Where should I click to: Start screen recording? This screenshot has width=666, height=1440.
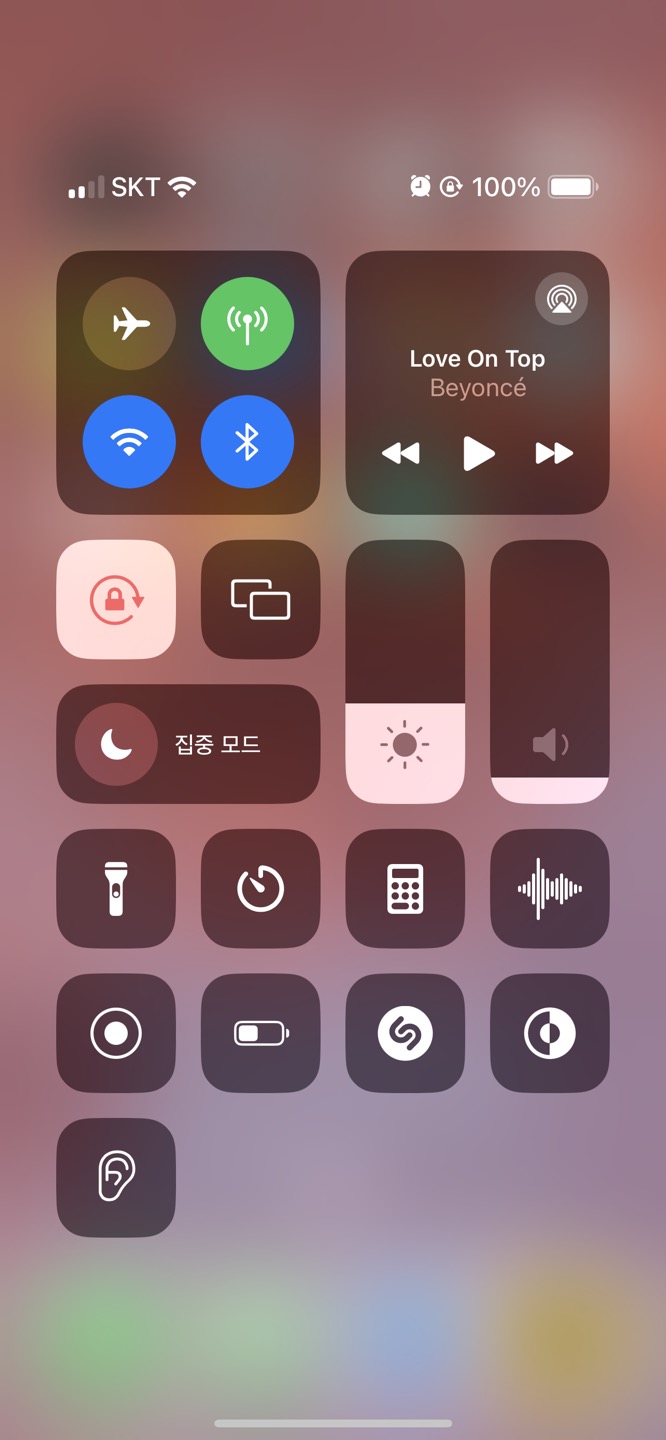pos(116,1033)
